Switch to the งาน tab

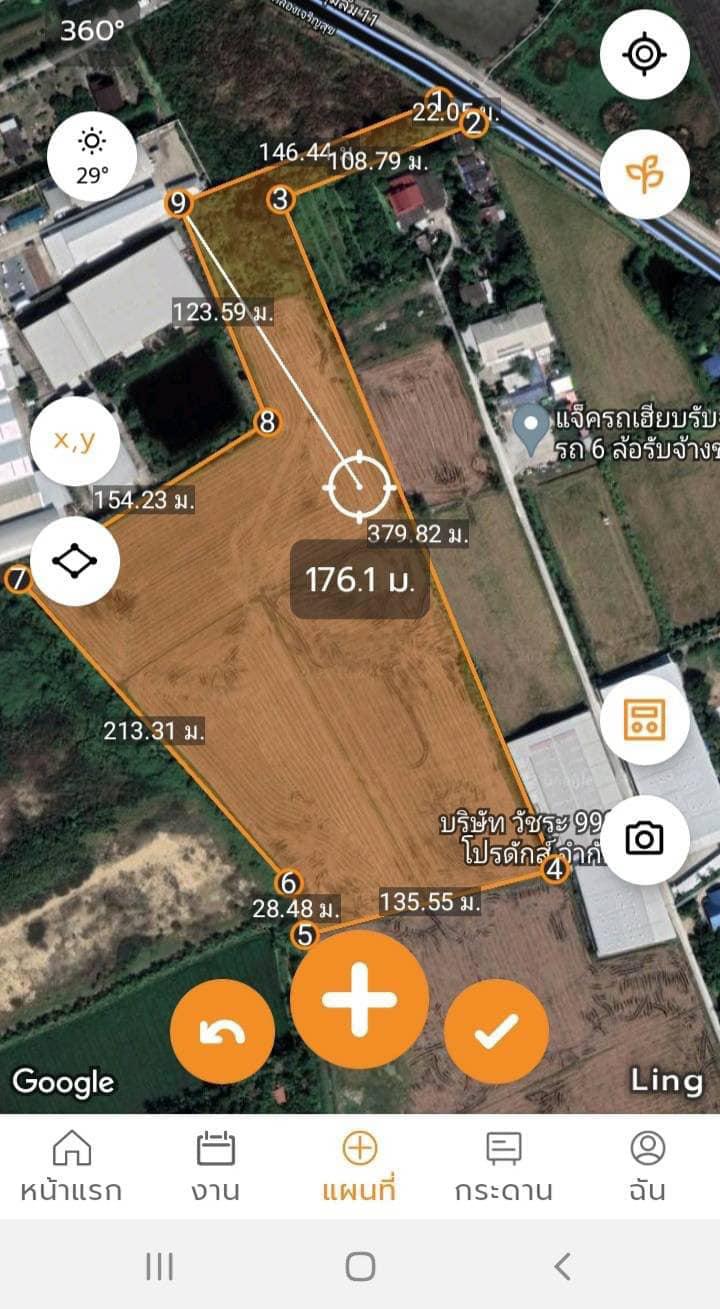[x=216, y=1167]
